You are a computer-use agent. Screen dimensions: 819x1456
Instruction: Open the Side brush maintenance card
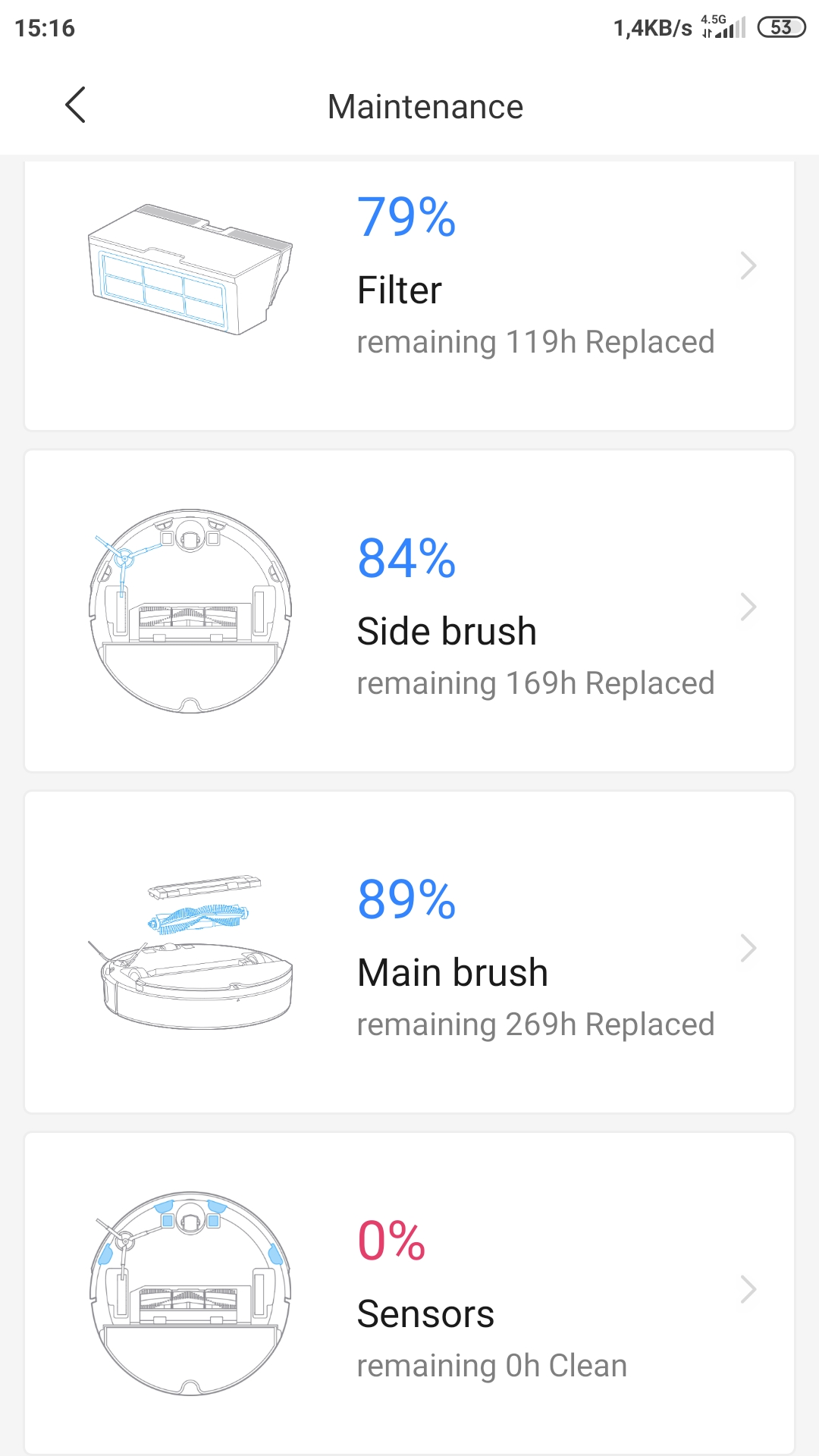[x=409, y=611]
